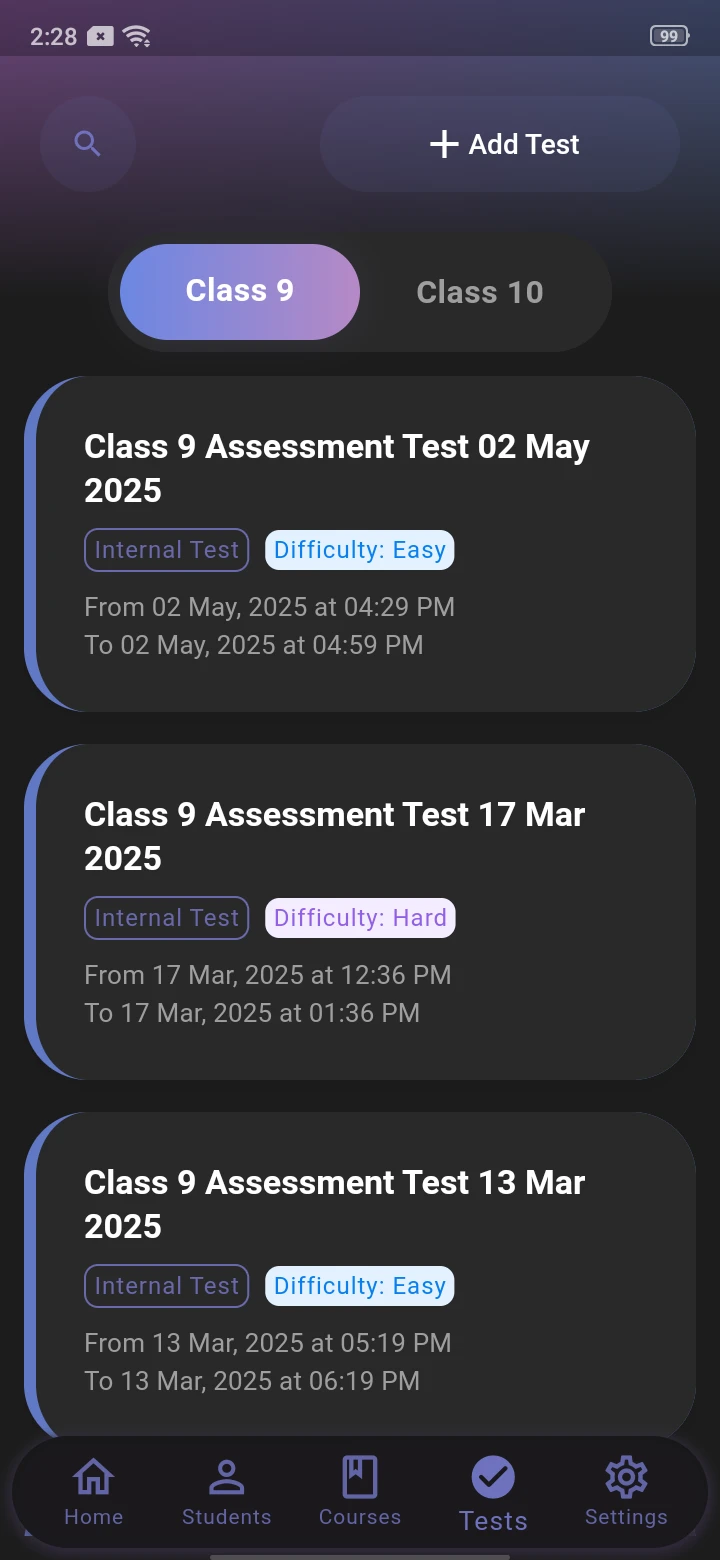
Task: Tap the Difficulty: Easy badge on 13 Mar test
Action: [360, 1285]
